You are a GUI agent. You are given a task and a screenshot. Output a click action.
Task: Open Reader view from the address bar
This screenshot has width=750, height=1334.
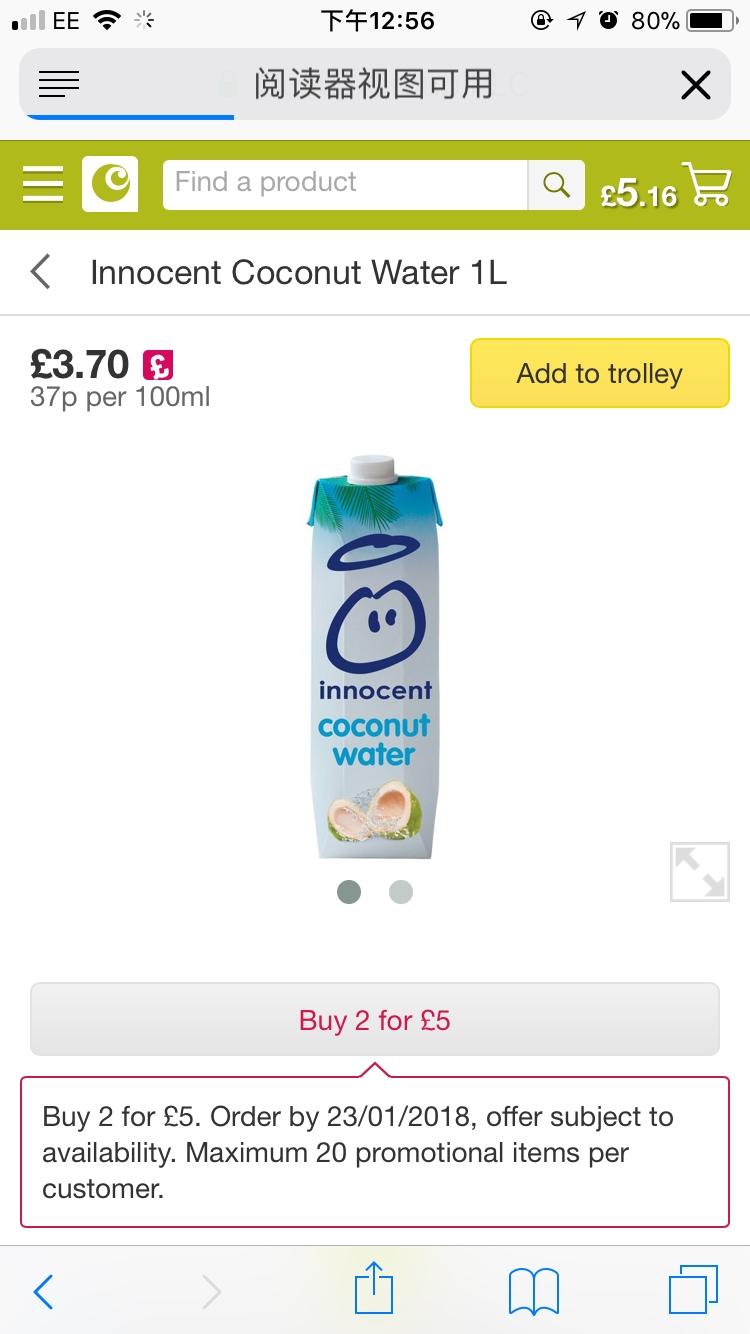(x=59, y=85)
